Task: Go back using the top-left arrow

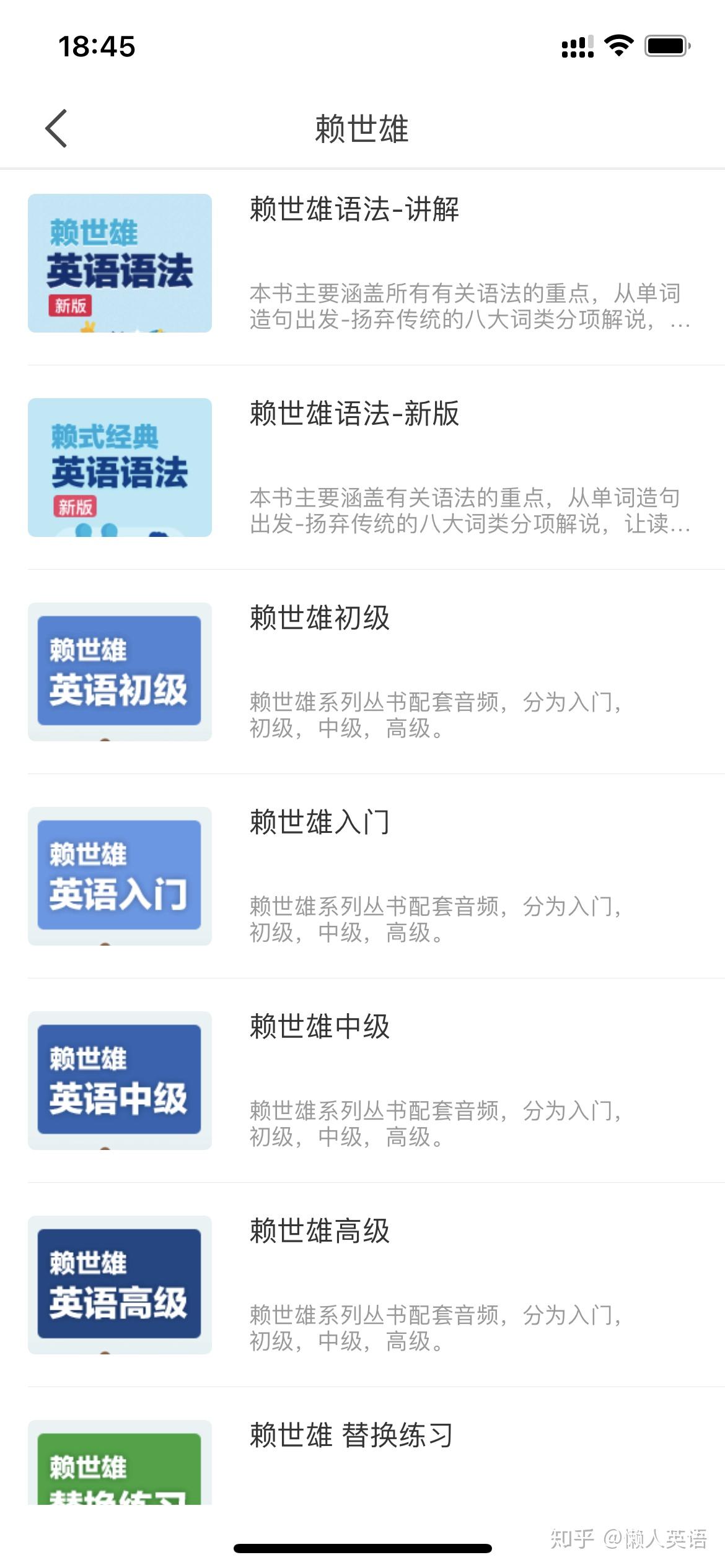Action: pos(56,129)
